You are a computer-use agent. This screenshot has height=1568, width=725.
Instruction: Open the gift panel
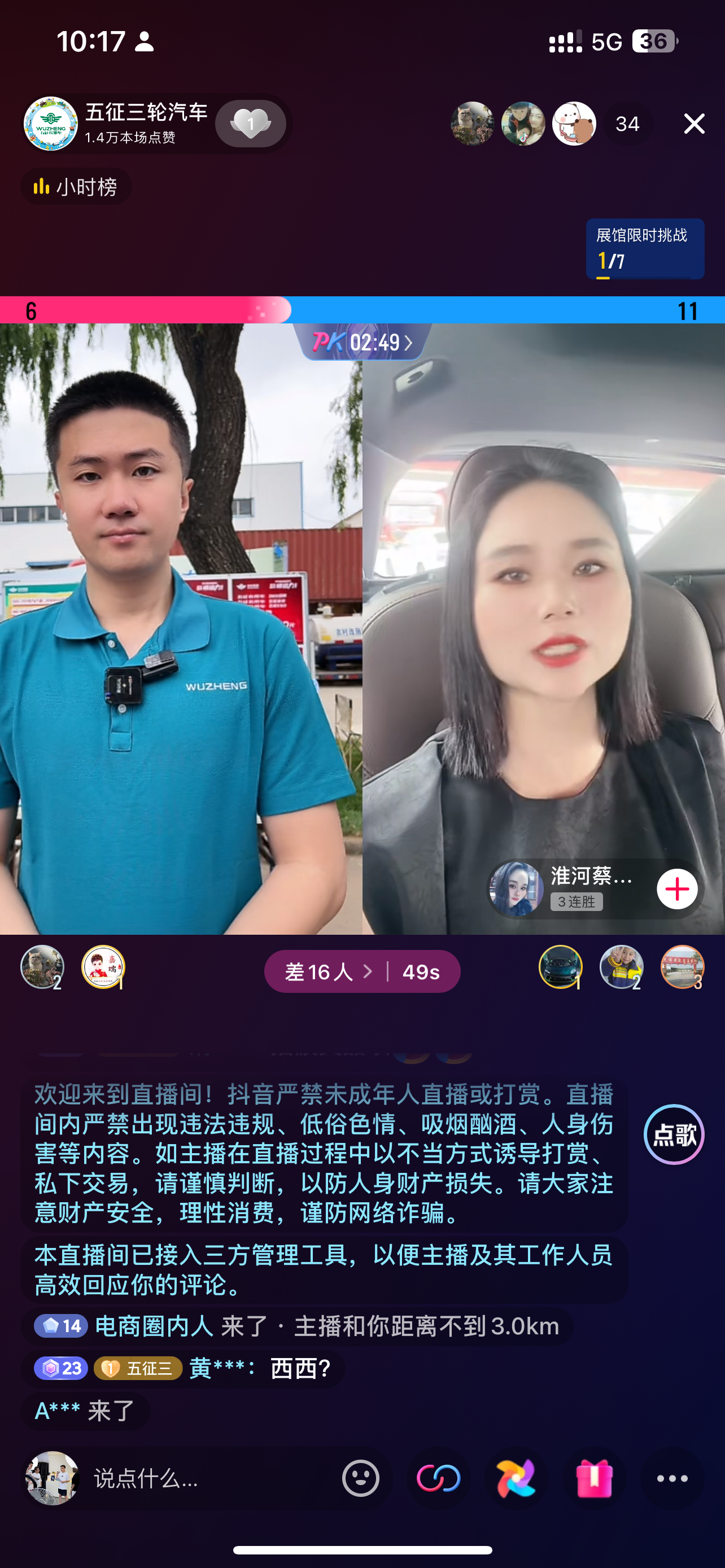click(x=594, y=1478)
